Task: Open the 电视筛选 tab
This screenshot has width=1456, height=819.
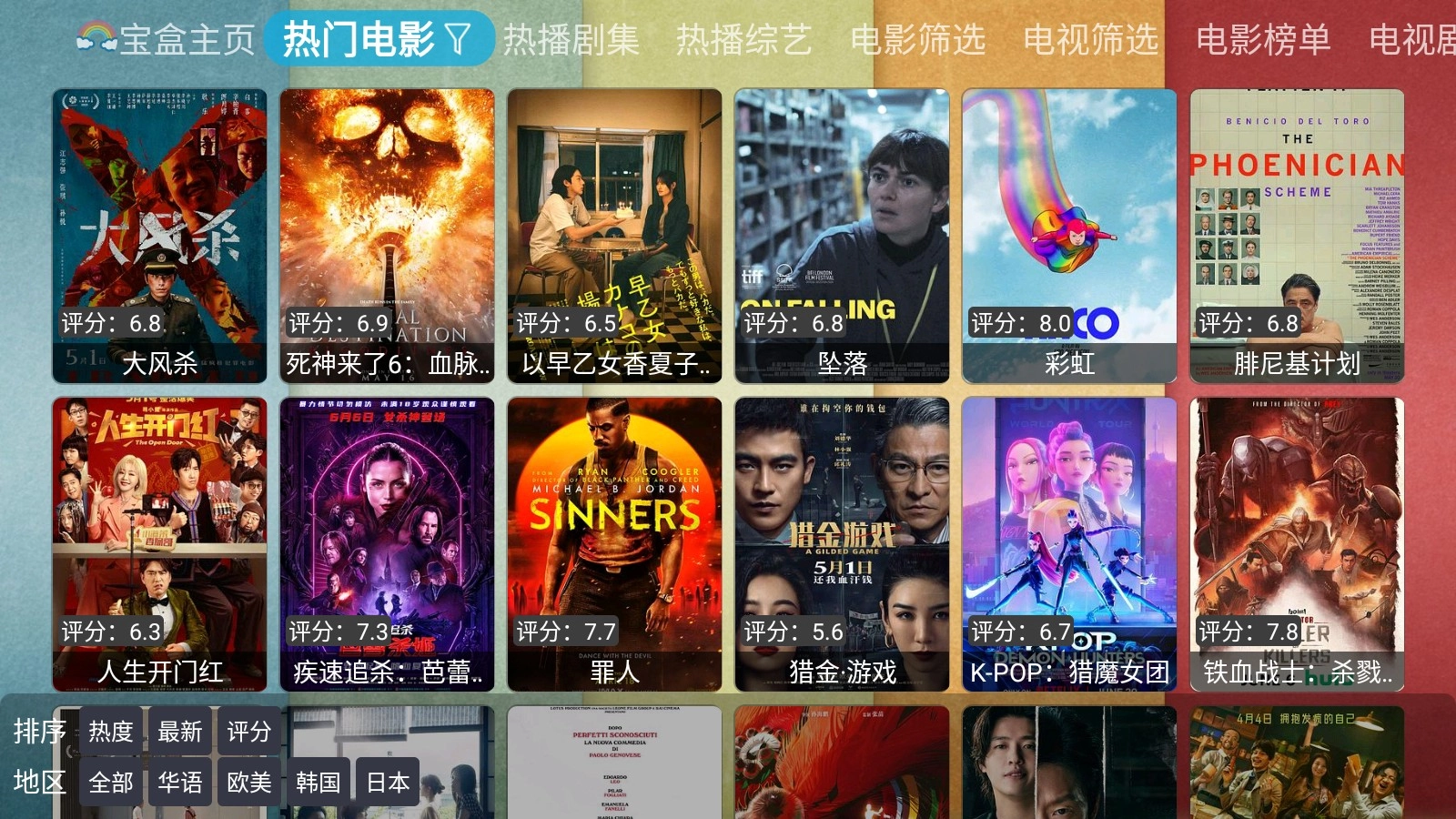Action: 1090,39
